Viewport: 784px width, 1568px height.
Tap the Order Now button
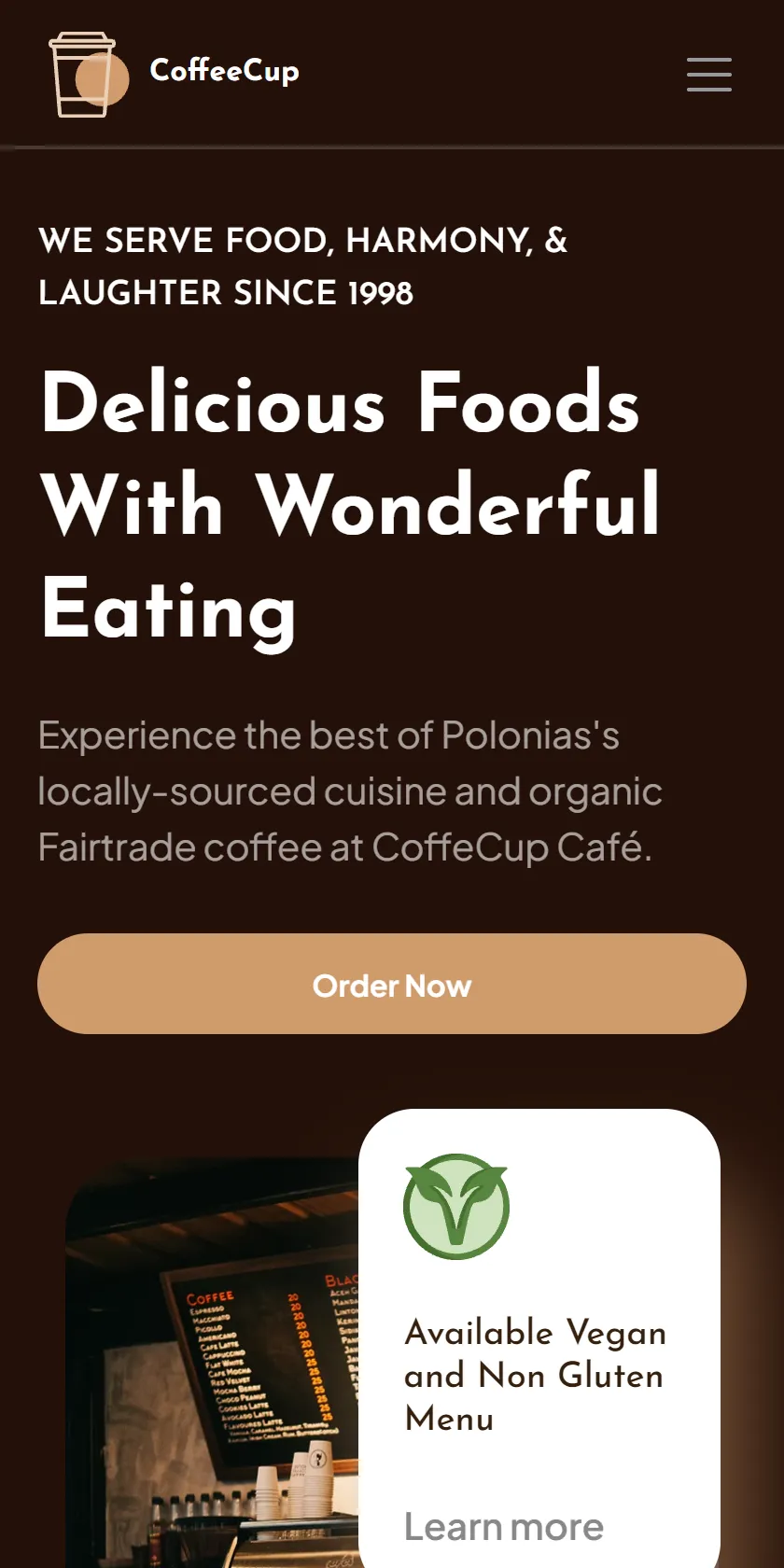(x=392, y=984)
